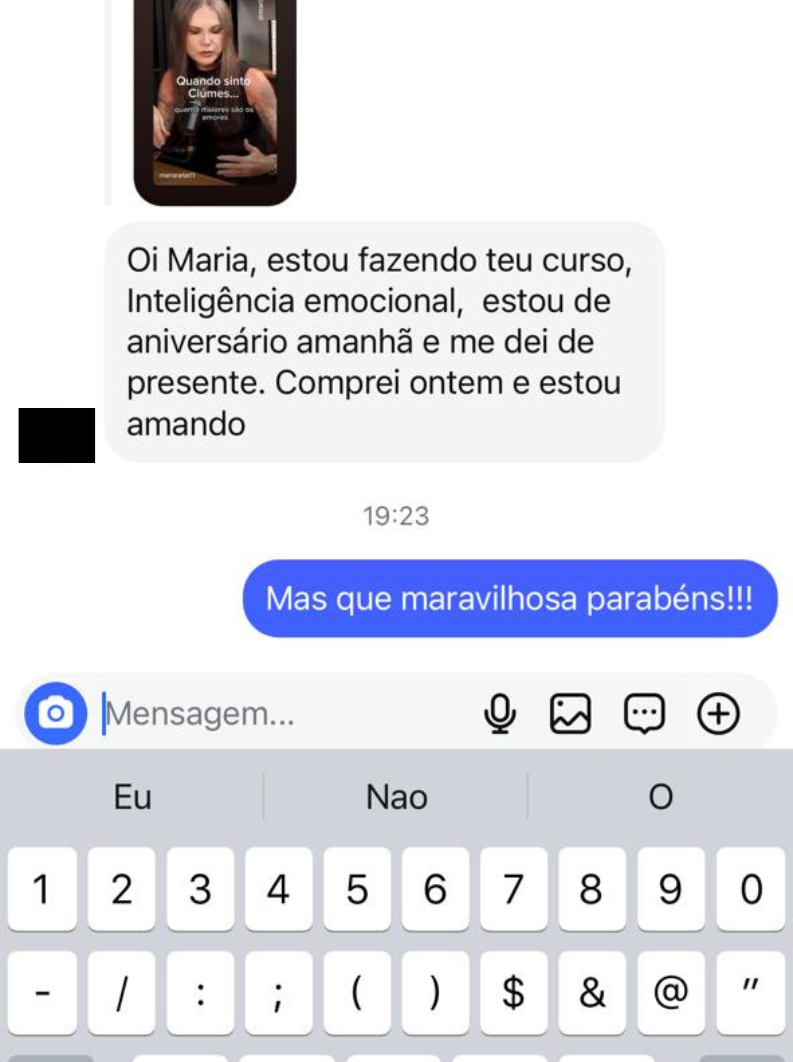Open more options with the plus icon
793x1062 pixels.
(718, 714)
